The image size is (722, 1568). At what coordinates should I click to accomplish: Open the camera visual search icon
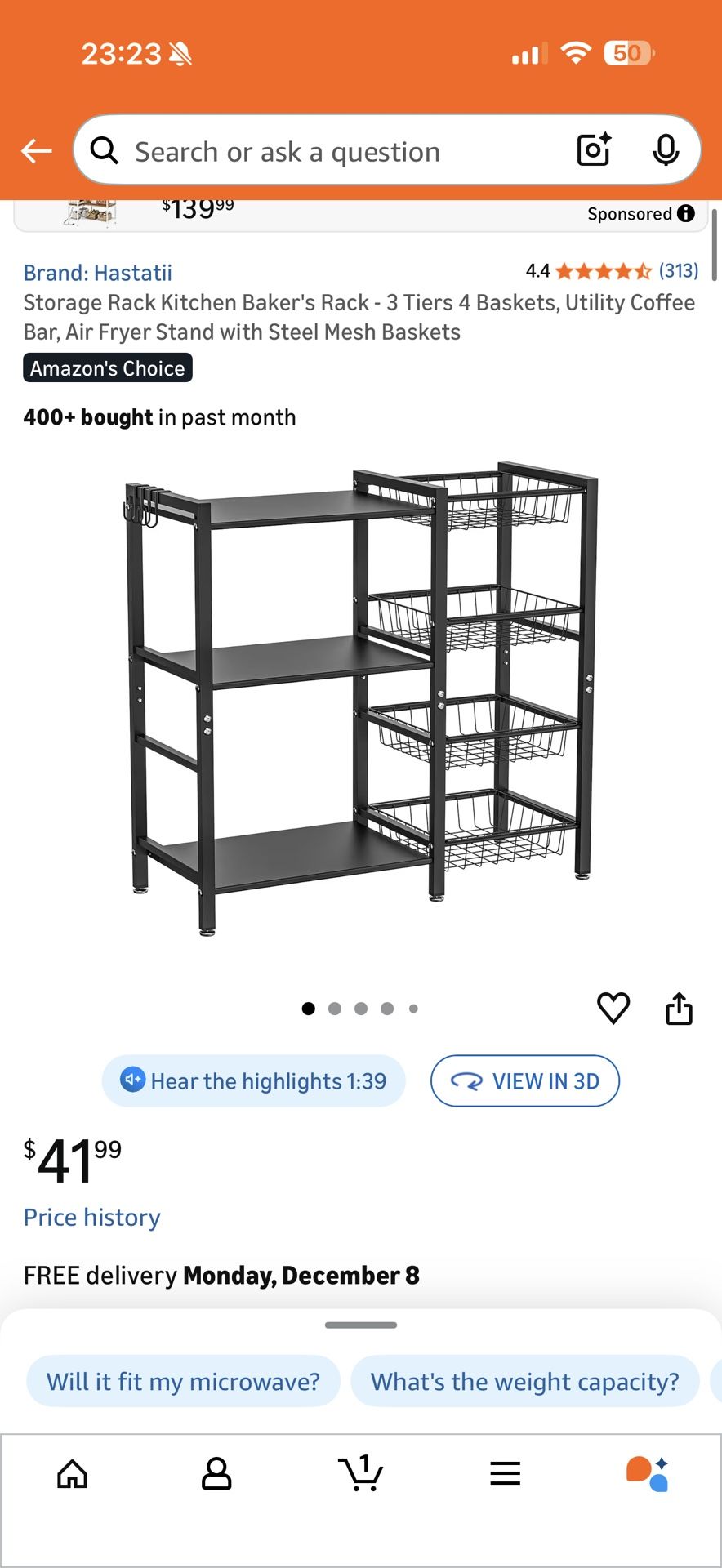tap(593, 149)
